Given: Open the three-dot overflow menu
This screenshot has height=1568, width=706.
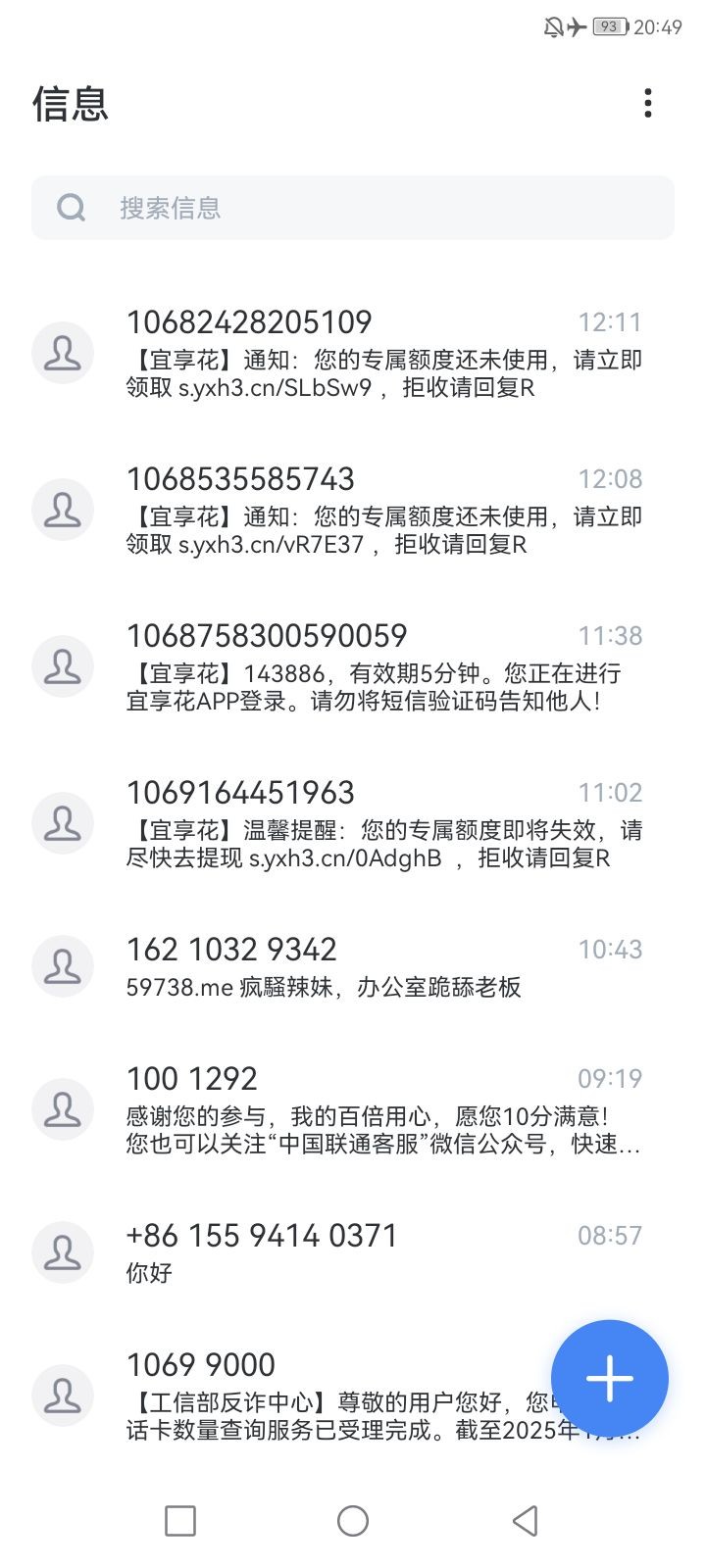Looking at the screenshot, I should [x=647, y=103].
